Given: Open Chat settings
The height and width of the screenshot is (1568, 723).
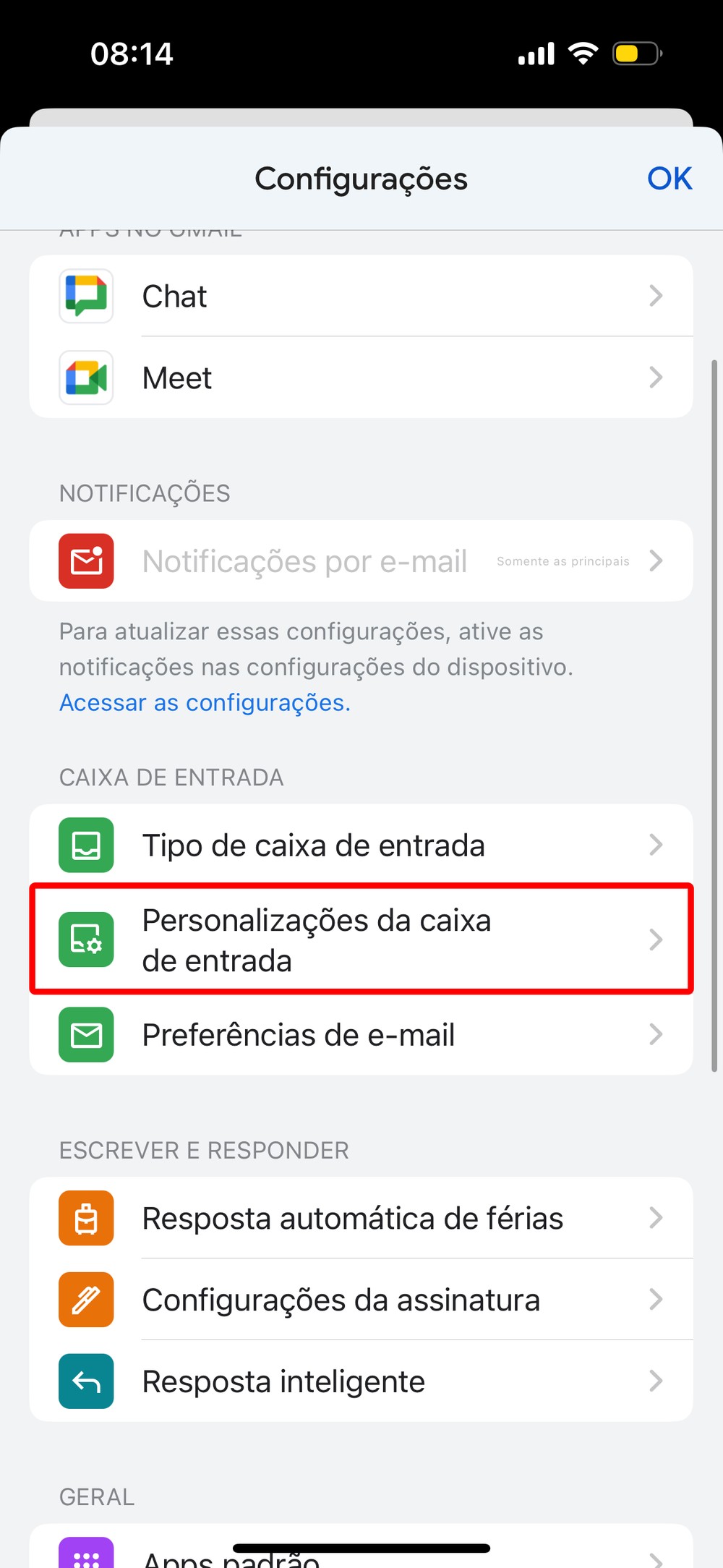Looking at the screenshot, I should pos(361,297).
